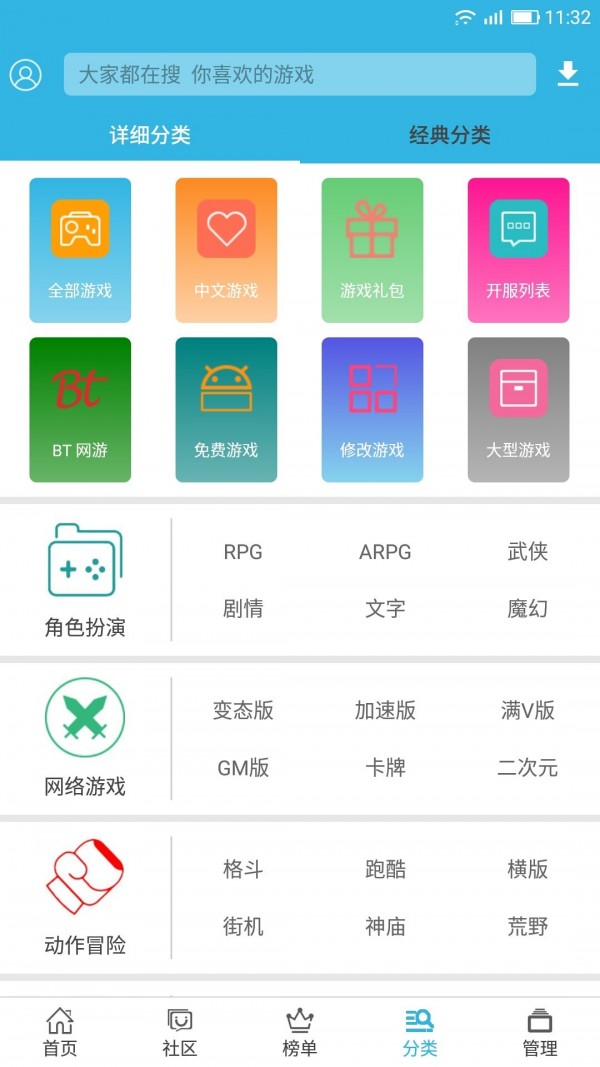This screenshot has height=1067, width=600.
Task: Open the BT网游 category card
Action: [x=80, y=409]
